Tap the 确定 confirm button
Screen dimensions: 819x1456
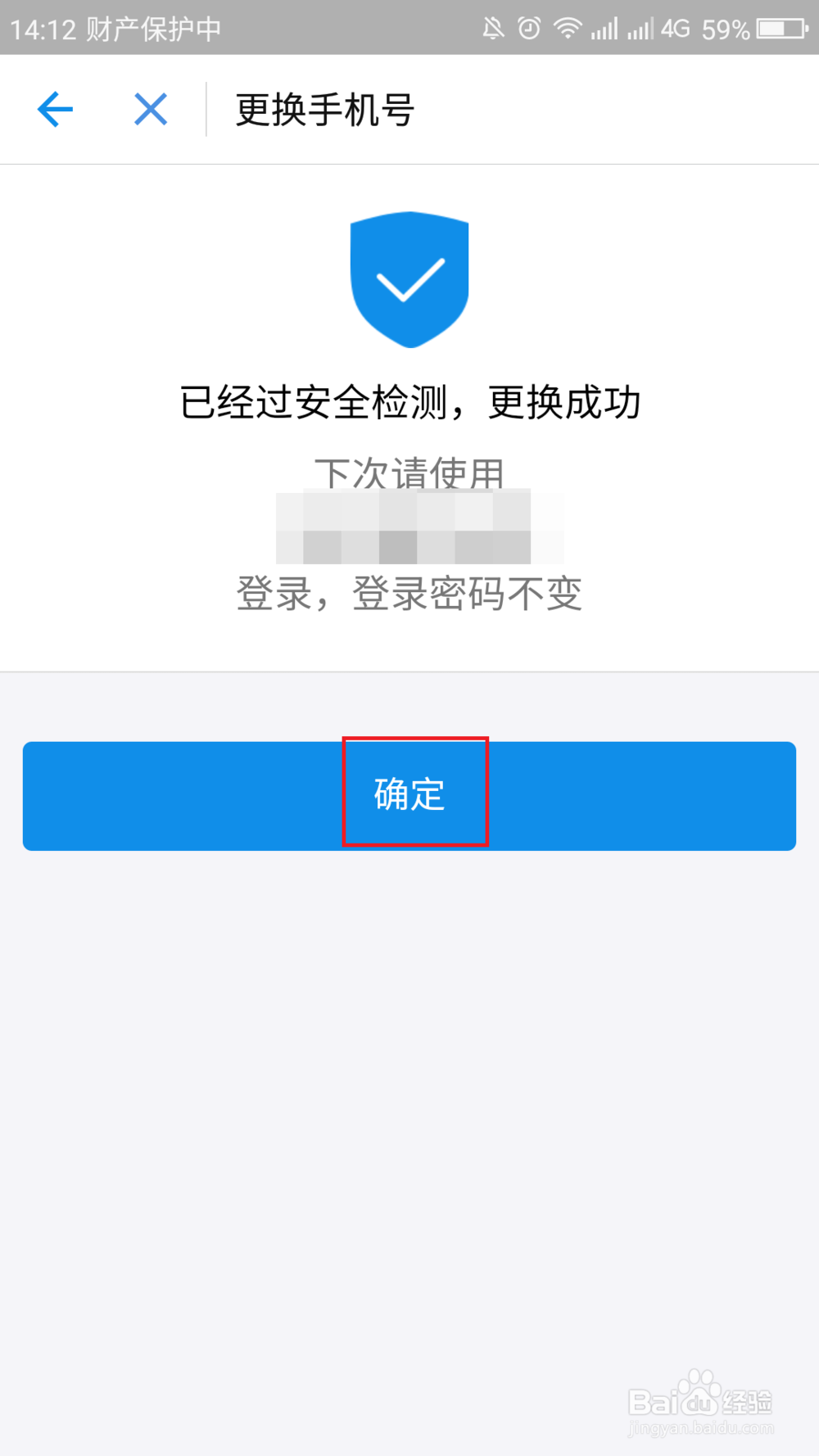tap(409, 794)
